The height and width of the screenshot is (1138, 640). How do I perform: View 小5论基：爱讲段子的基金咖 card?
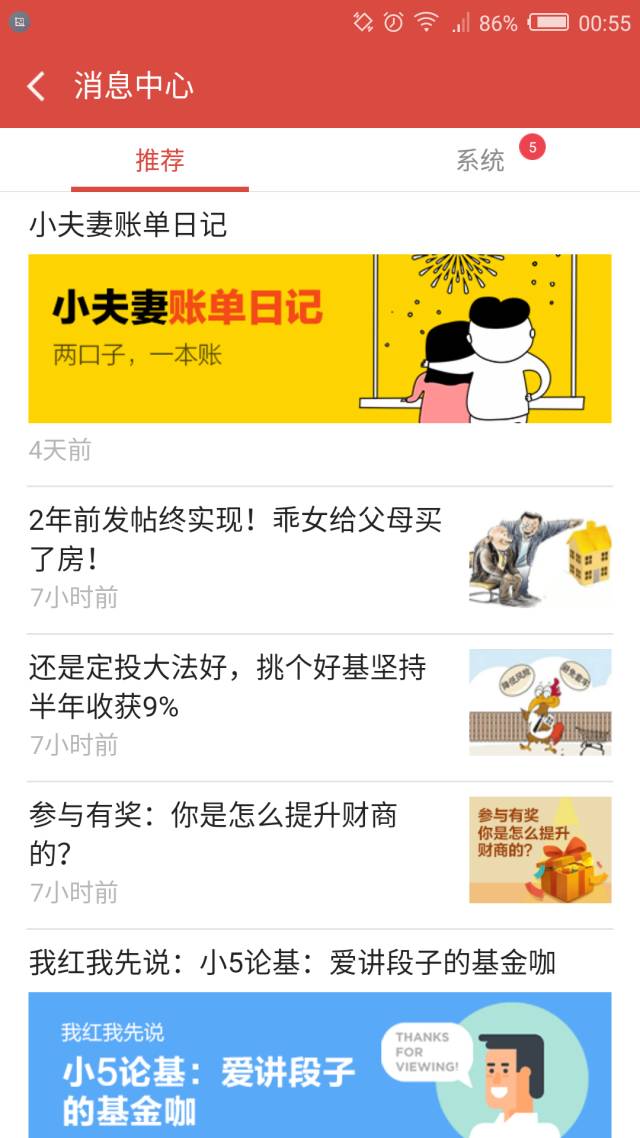tap(319, 1060)
